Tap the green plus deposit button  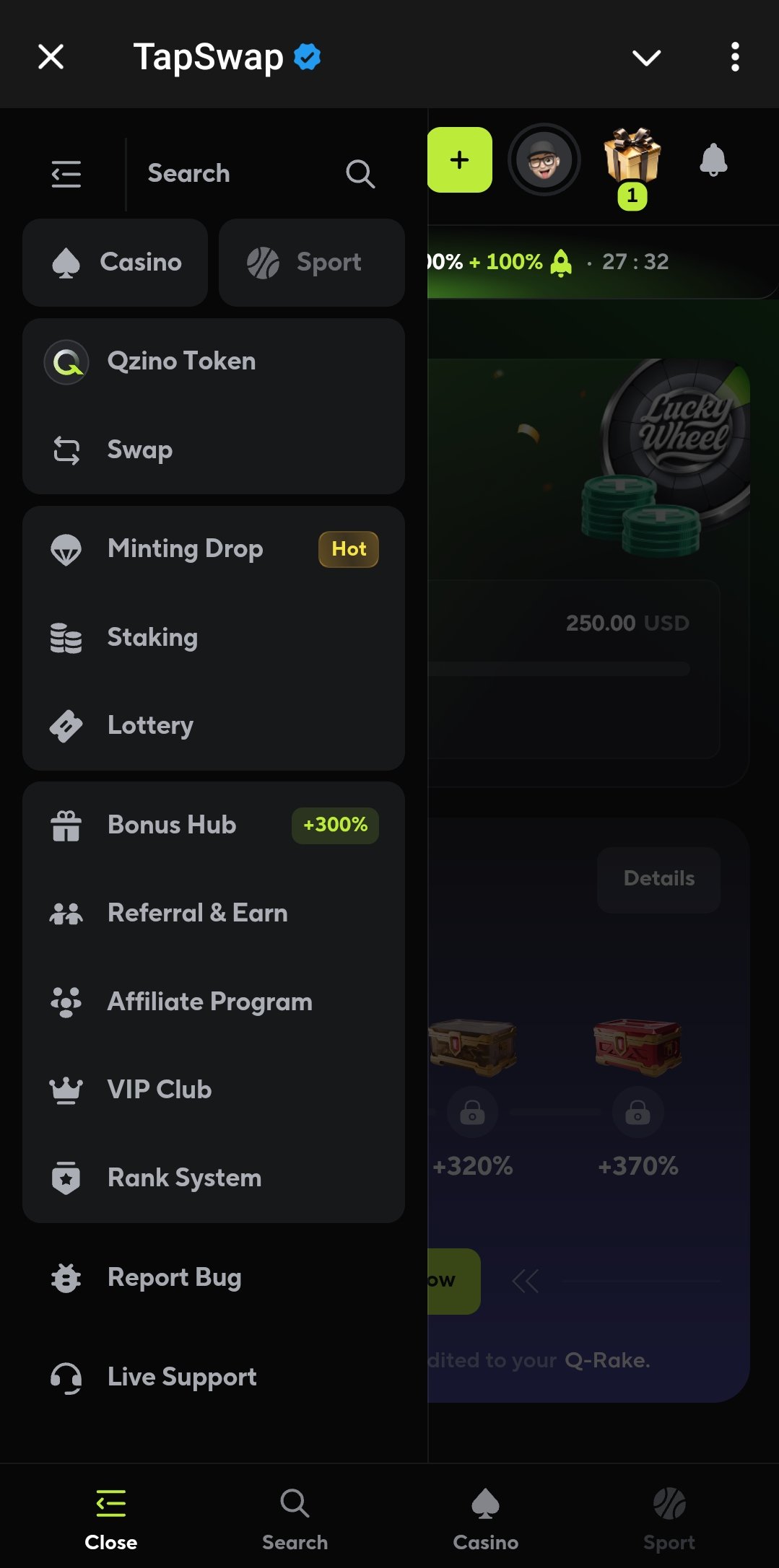coord(460,160)
